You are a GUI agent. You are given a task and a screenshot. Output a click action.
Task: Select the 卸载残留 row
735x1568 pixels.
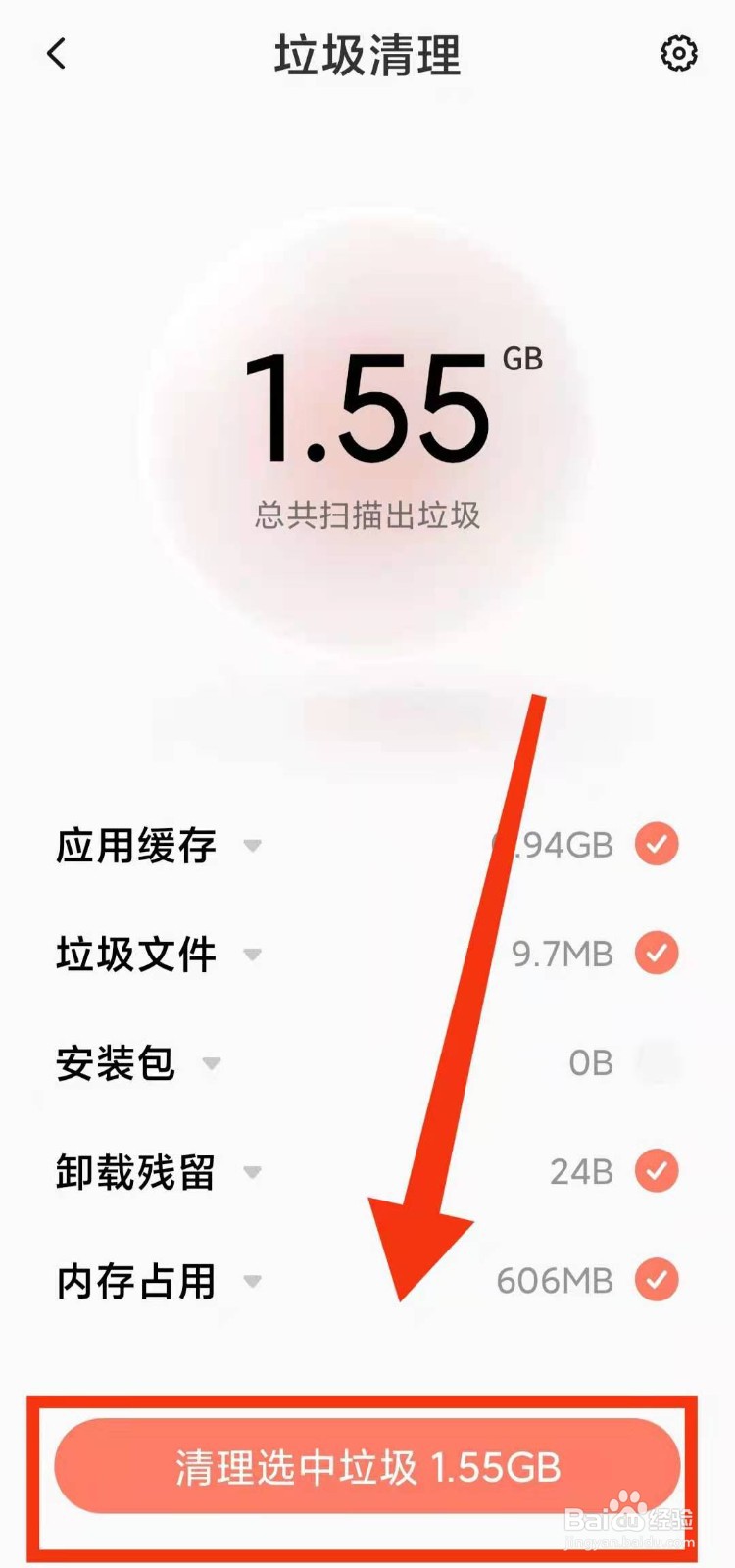click(x=135, y=1171)
